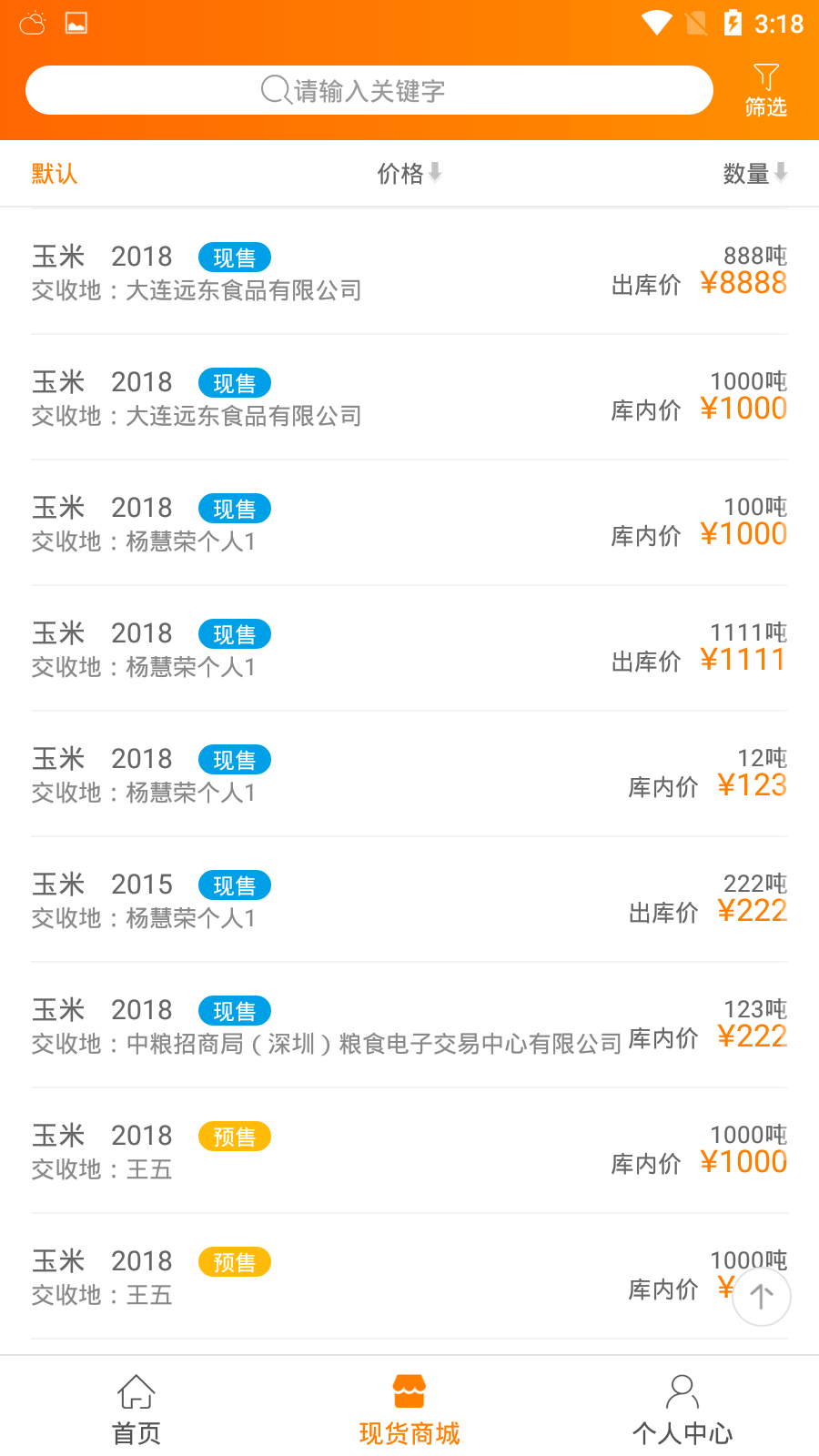
Task: Open the 888吨 corn listing priced ¥8888
Action: (409, 272)
